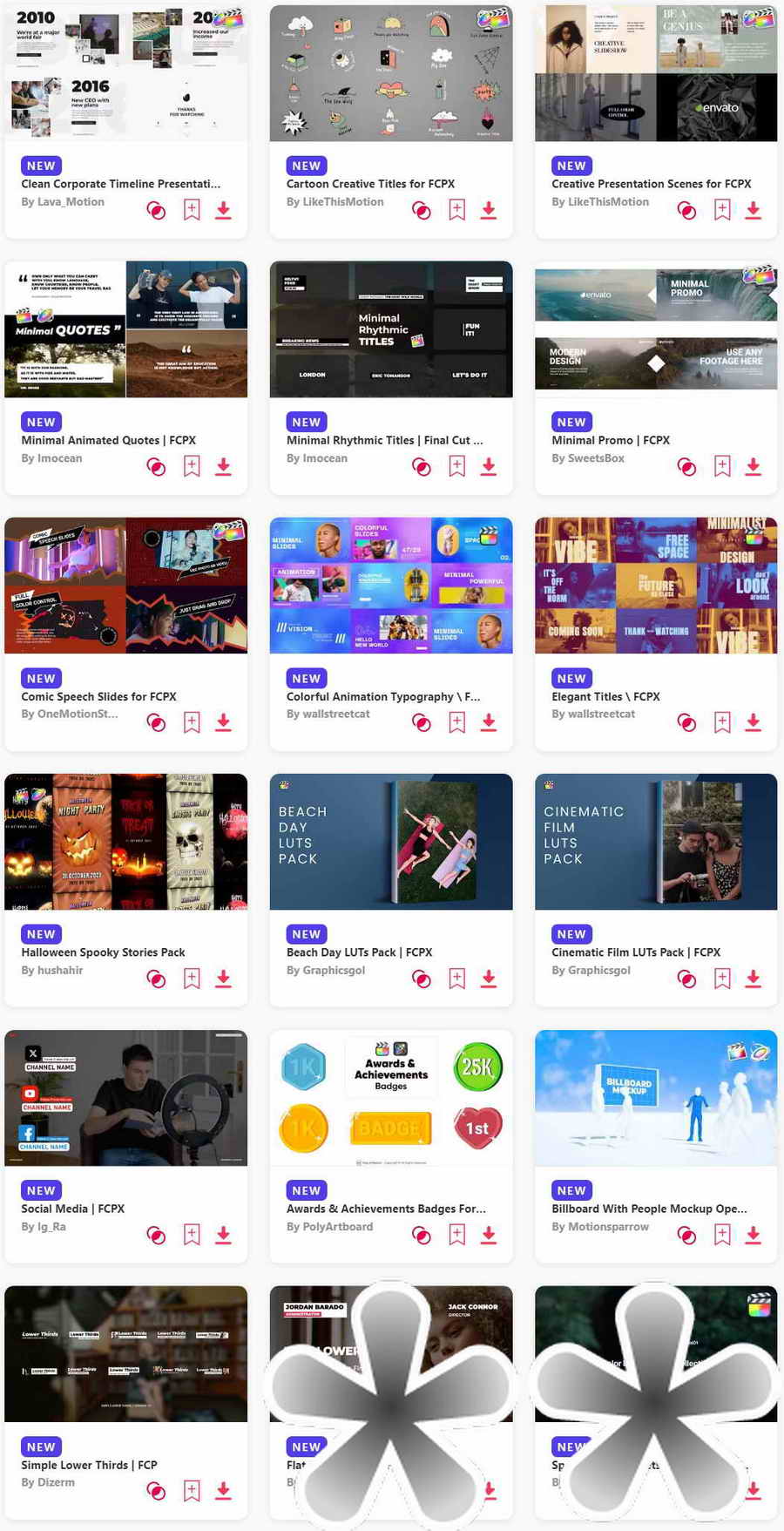Open Social Media FCPX thumbnail
The height and width of the screenshot is (1531, 784).
pos(125,1098)
